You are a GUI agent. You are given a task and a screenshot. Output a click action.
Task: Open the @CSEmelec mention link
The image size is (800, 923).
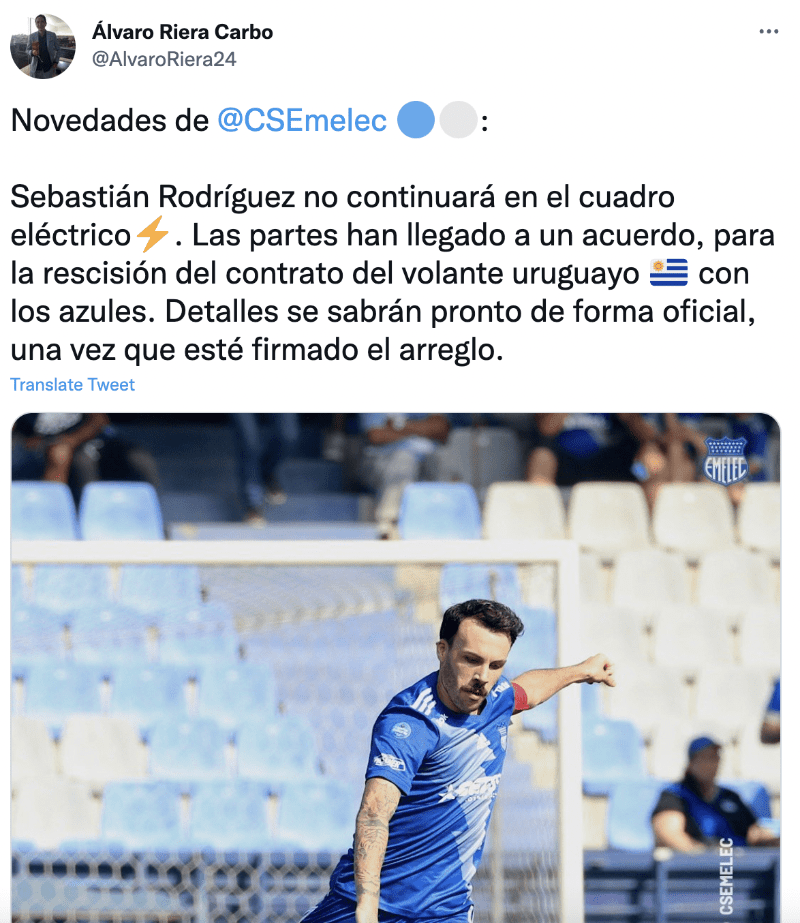pos(302,121)
